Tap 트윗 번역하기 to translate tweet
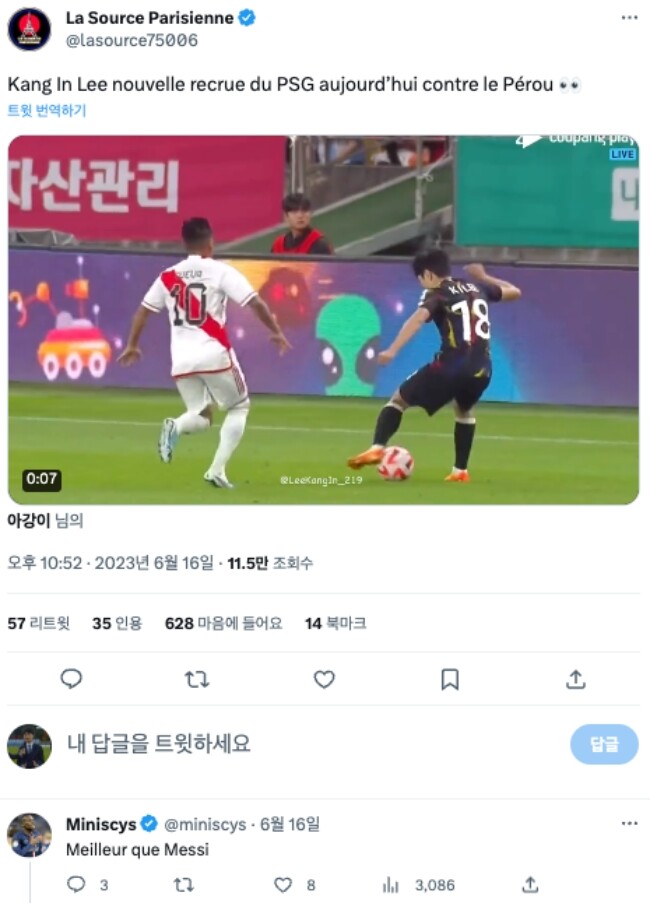Screen dimensions: 650x903 [47, 111]
